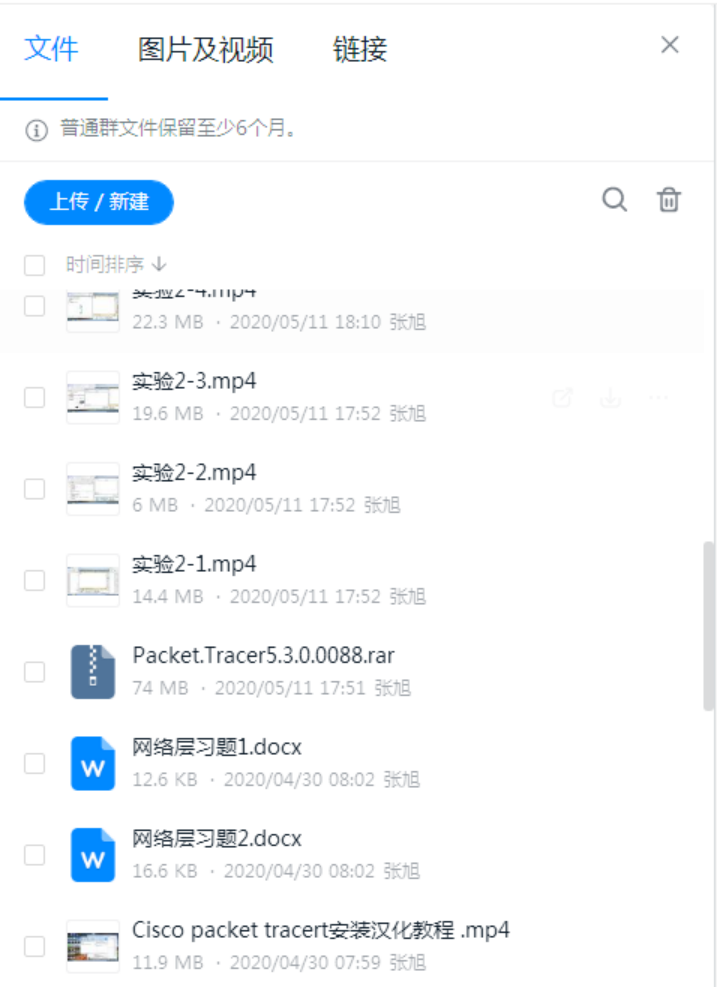The image size is (717, 987).
Task: Switch to the 图片及视频 tab
Action: (x=205, y=50)
